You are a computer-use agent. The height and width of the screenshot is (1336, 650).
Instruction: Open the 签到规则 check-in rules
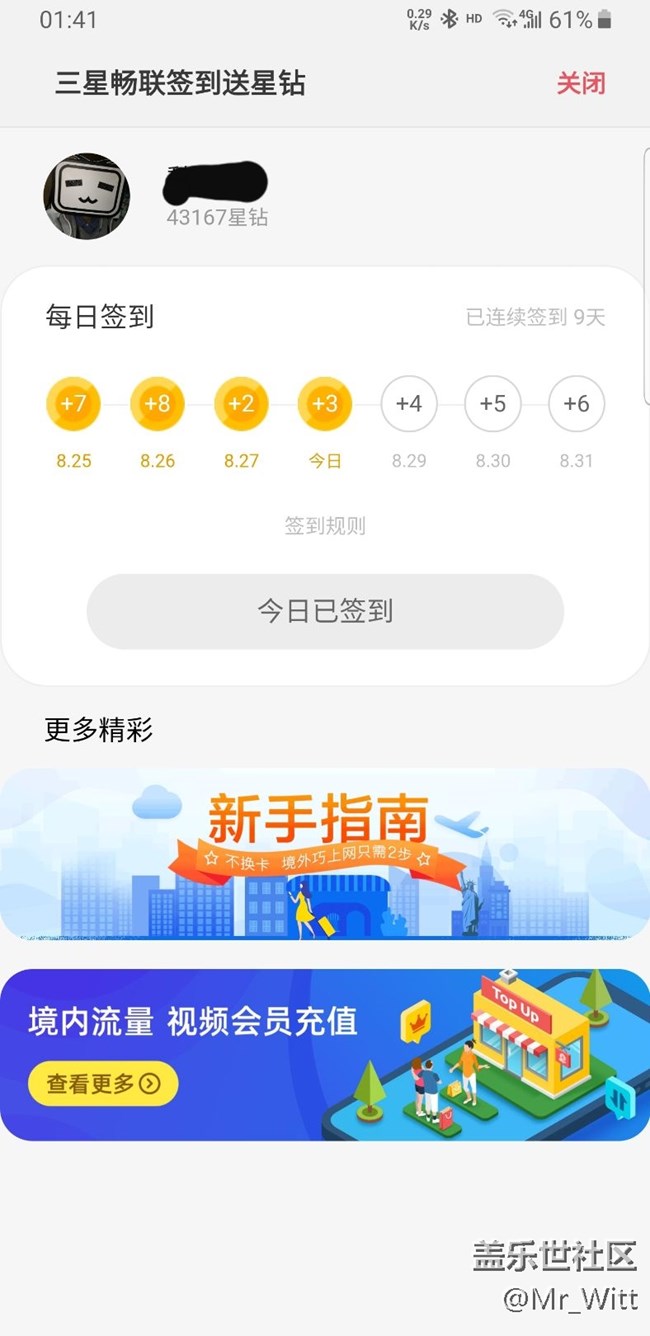click(325, 526)
